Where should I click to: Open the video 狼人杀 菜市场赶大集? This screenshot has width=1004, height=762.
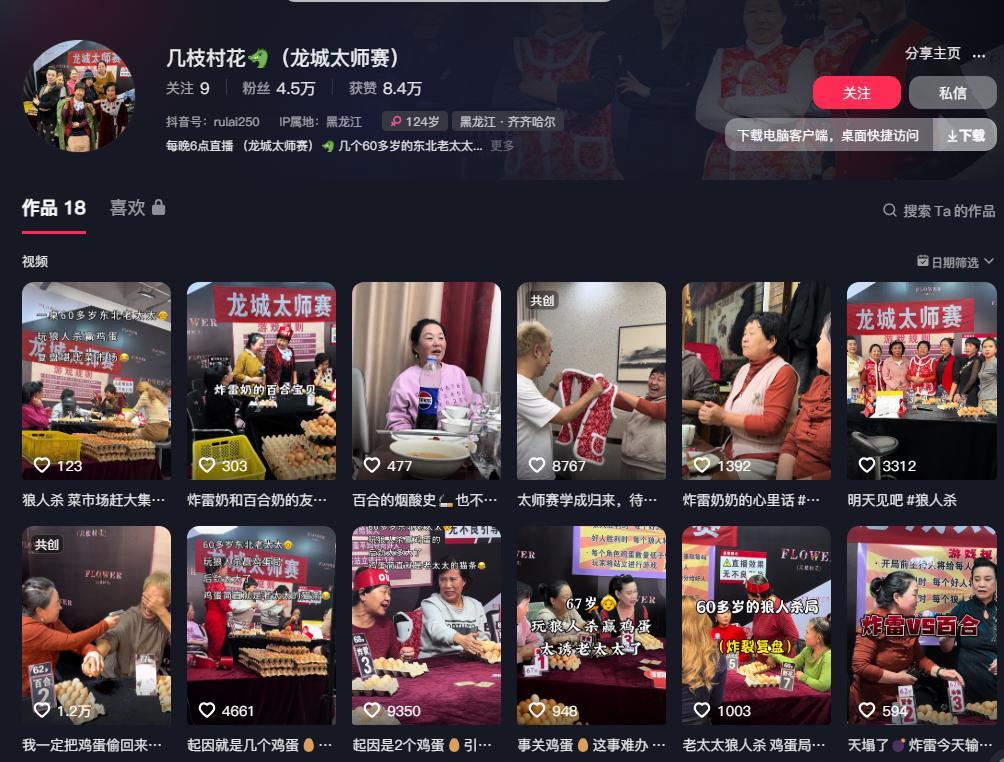tap(96, 380)
